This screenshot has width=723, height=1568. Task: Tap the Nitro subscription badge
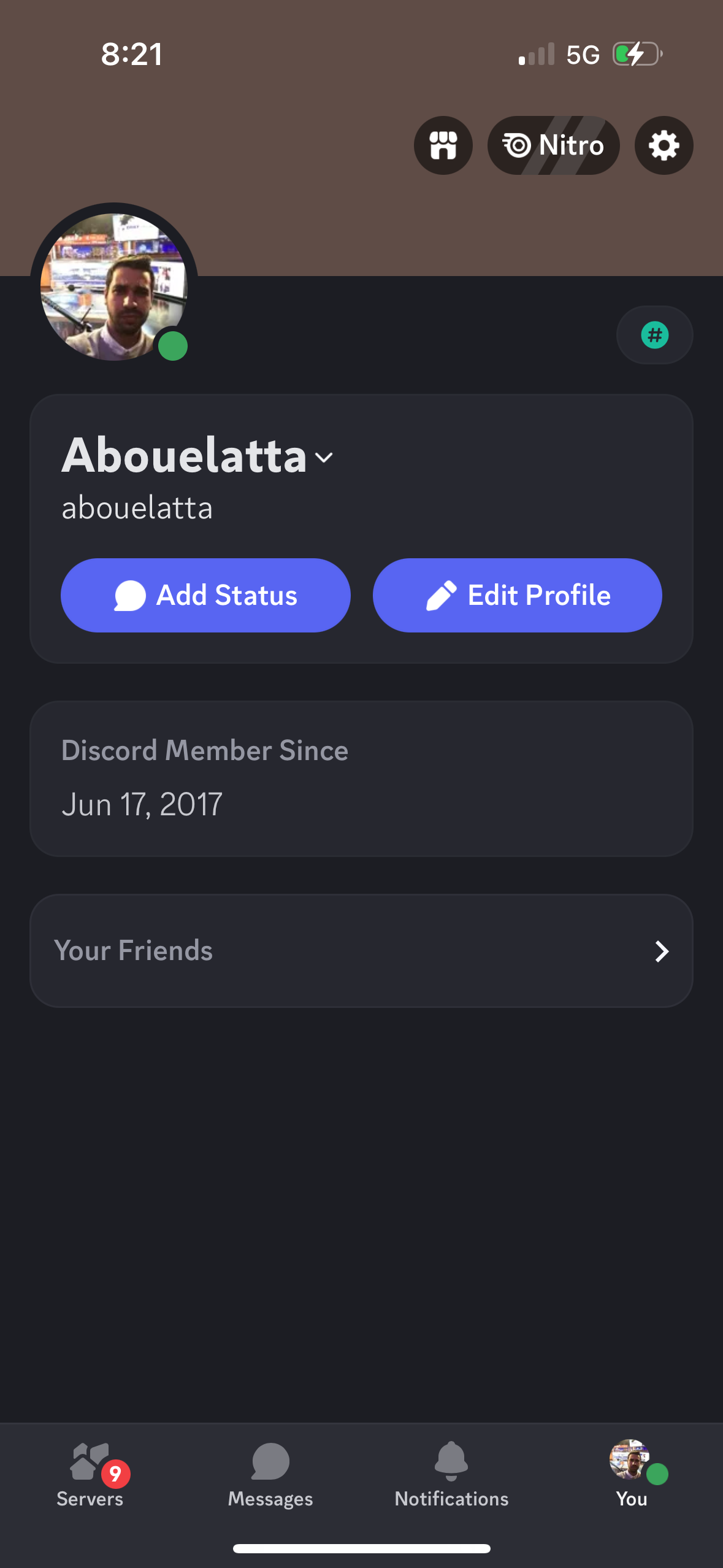553,145
